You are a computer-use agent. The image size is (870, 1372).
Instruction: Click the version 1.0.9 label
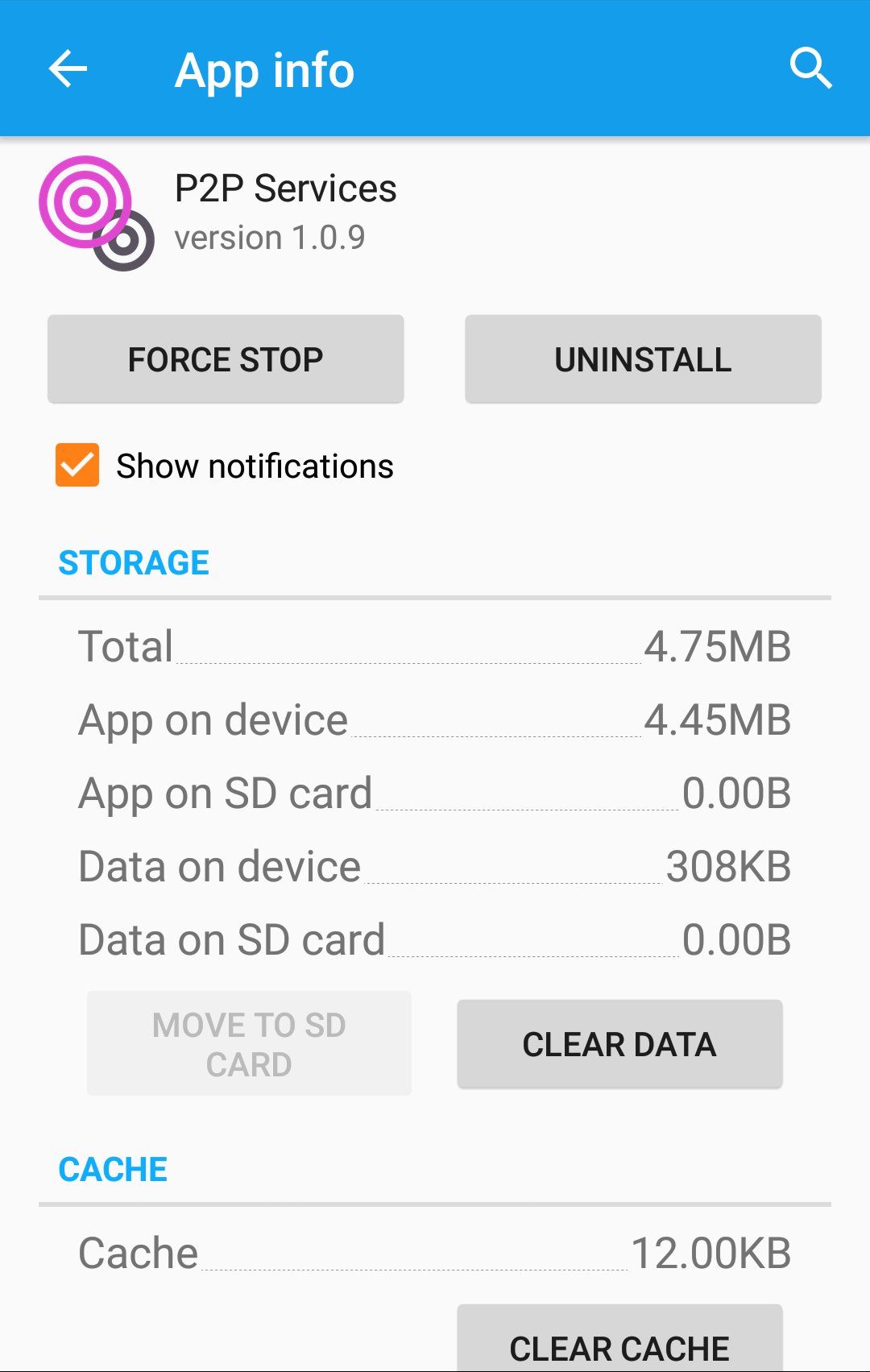[x=270, y=236]
